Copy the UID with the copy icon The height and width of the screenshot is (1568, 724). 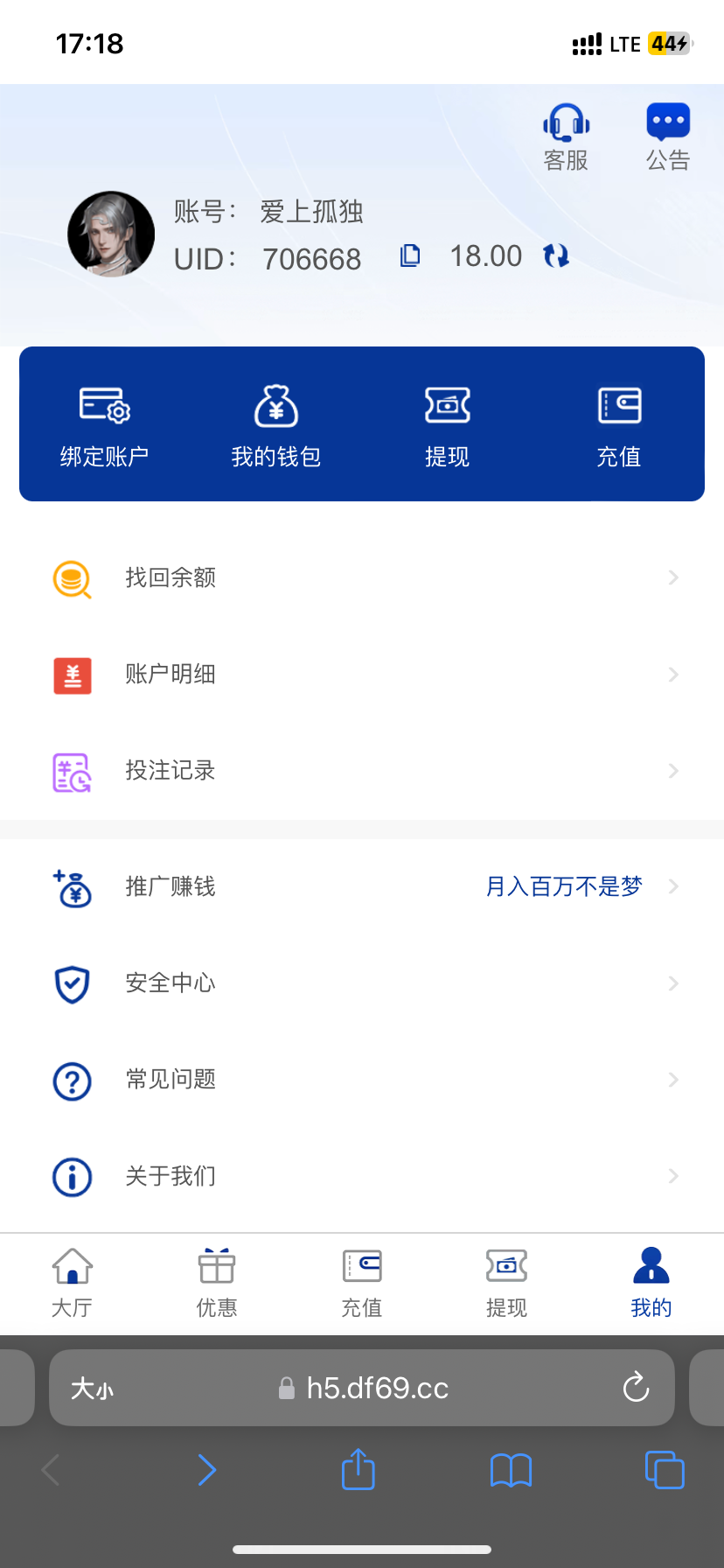[x=410, y=255]
